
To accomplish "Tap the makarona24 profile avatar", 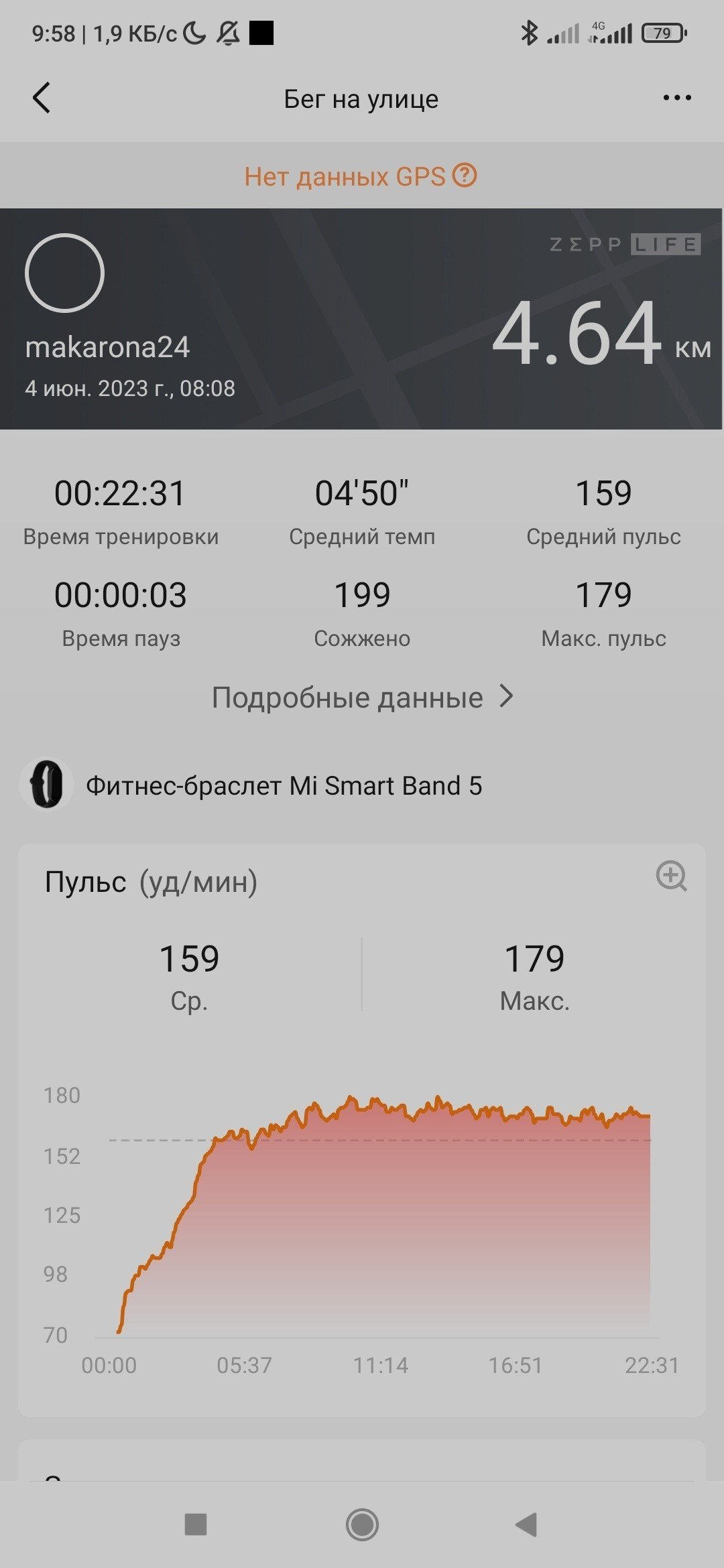I will click(x=64, y=273).
